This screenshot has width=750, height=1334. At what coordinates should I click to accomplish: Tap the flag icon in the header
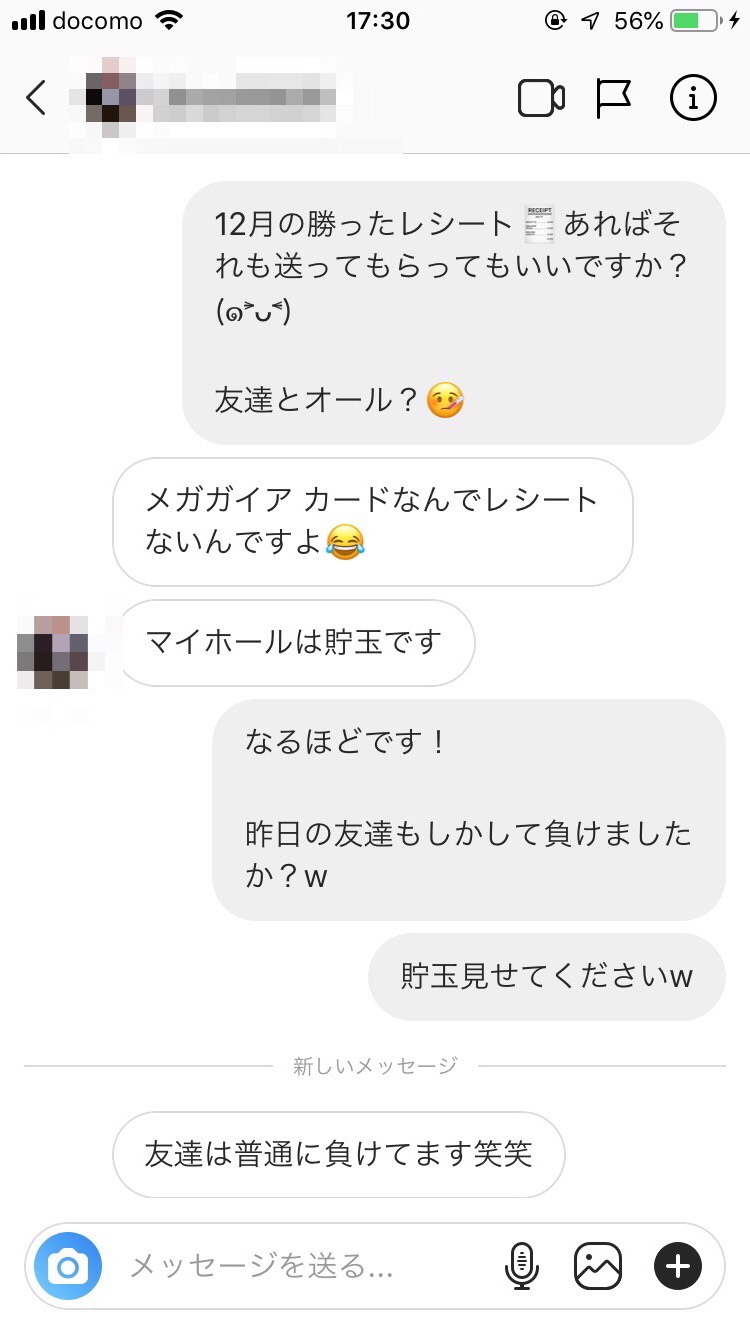[x=613, y=98]
